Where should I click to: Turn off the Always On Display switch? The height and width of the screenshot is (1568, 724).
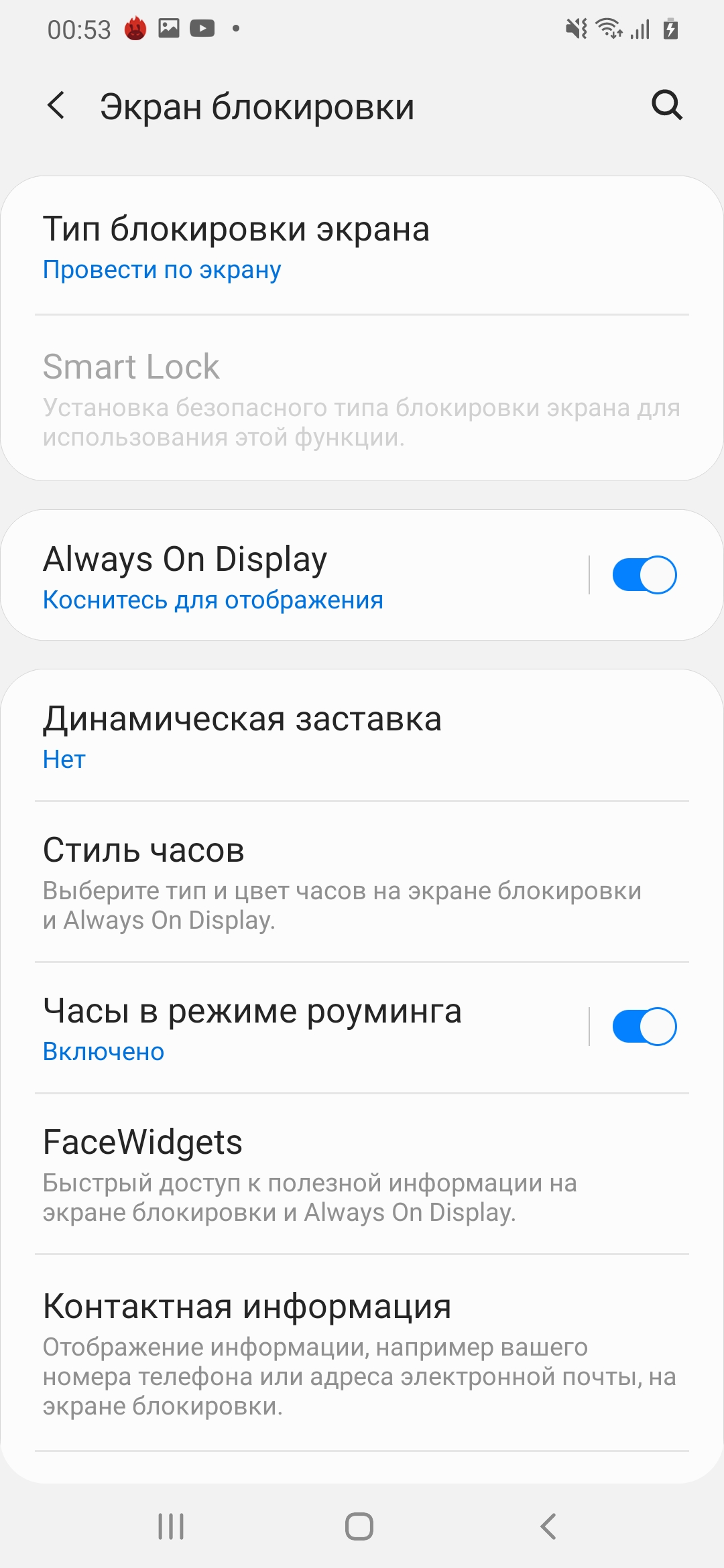coord(644,575)
